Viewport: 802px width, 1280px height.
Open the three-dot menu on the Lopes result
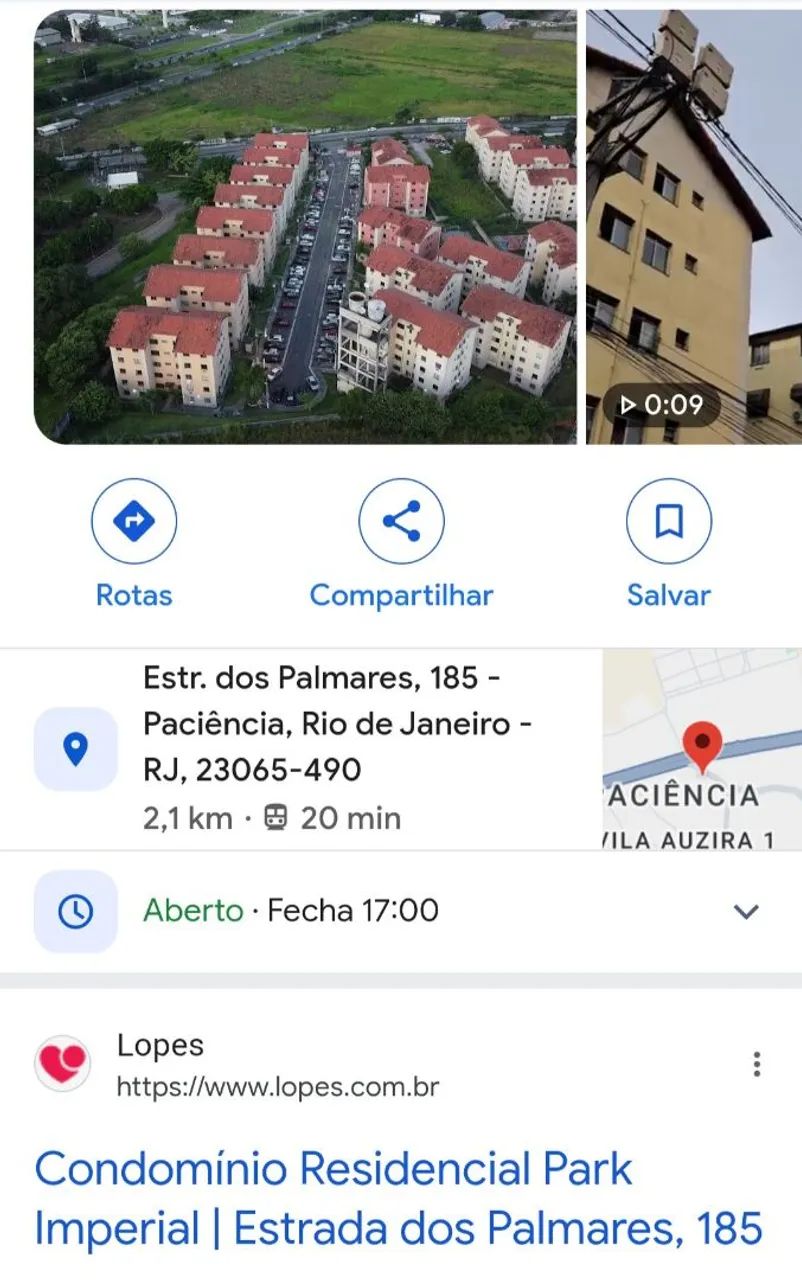tap(757, 1063)
